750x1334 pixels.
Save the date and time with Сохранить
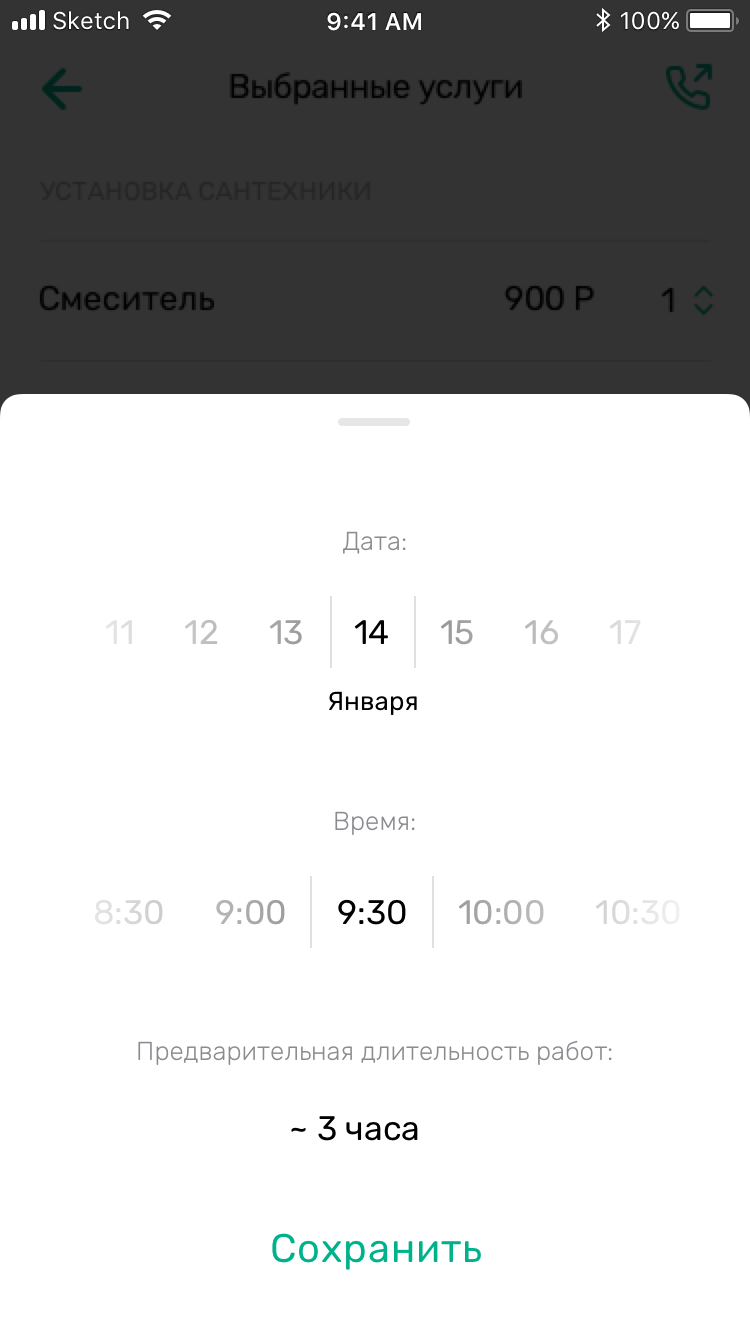click(376, 1248)
